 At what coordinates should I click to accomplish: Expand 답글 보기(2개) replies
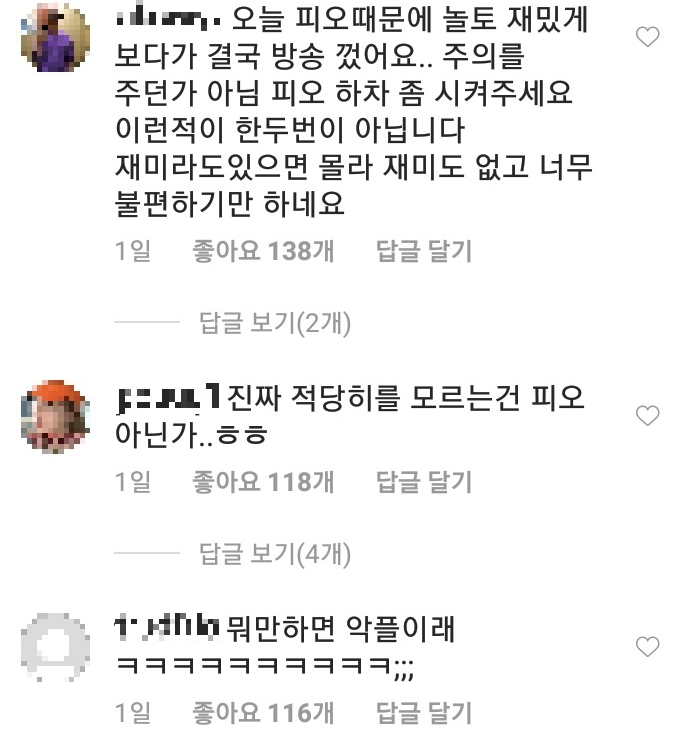(x=275, y=323)
